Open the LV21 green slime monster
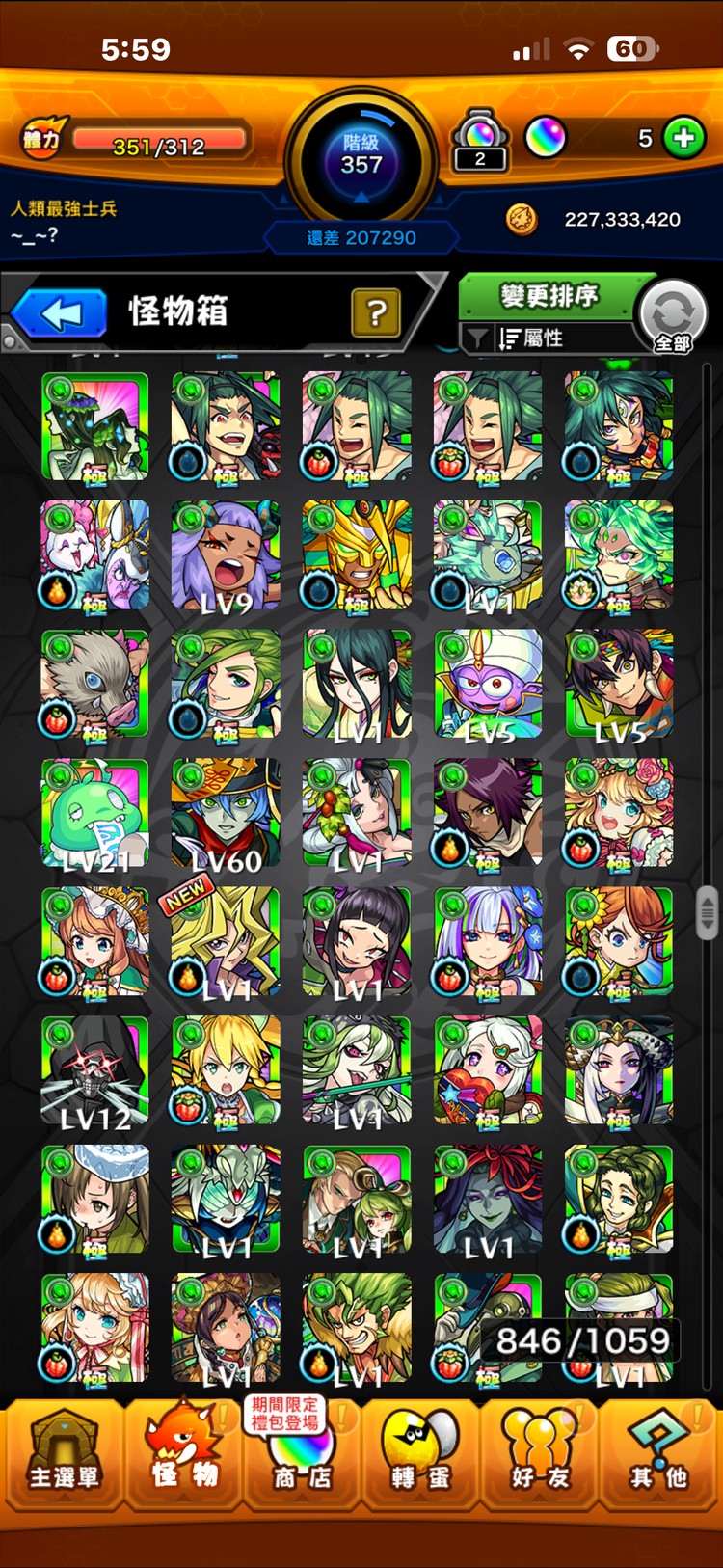Screen dimensions: 723x1568 point(94,813)
